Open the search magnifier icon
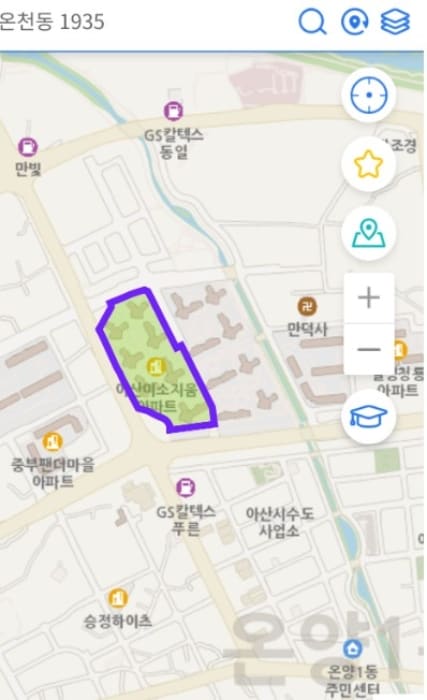Screen dimensions: 427x700 pos(312,21)
